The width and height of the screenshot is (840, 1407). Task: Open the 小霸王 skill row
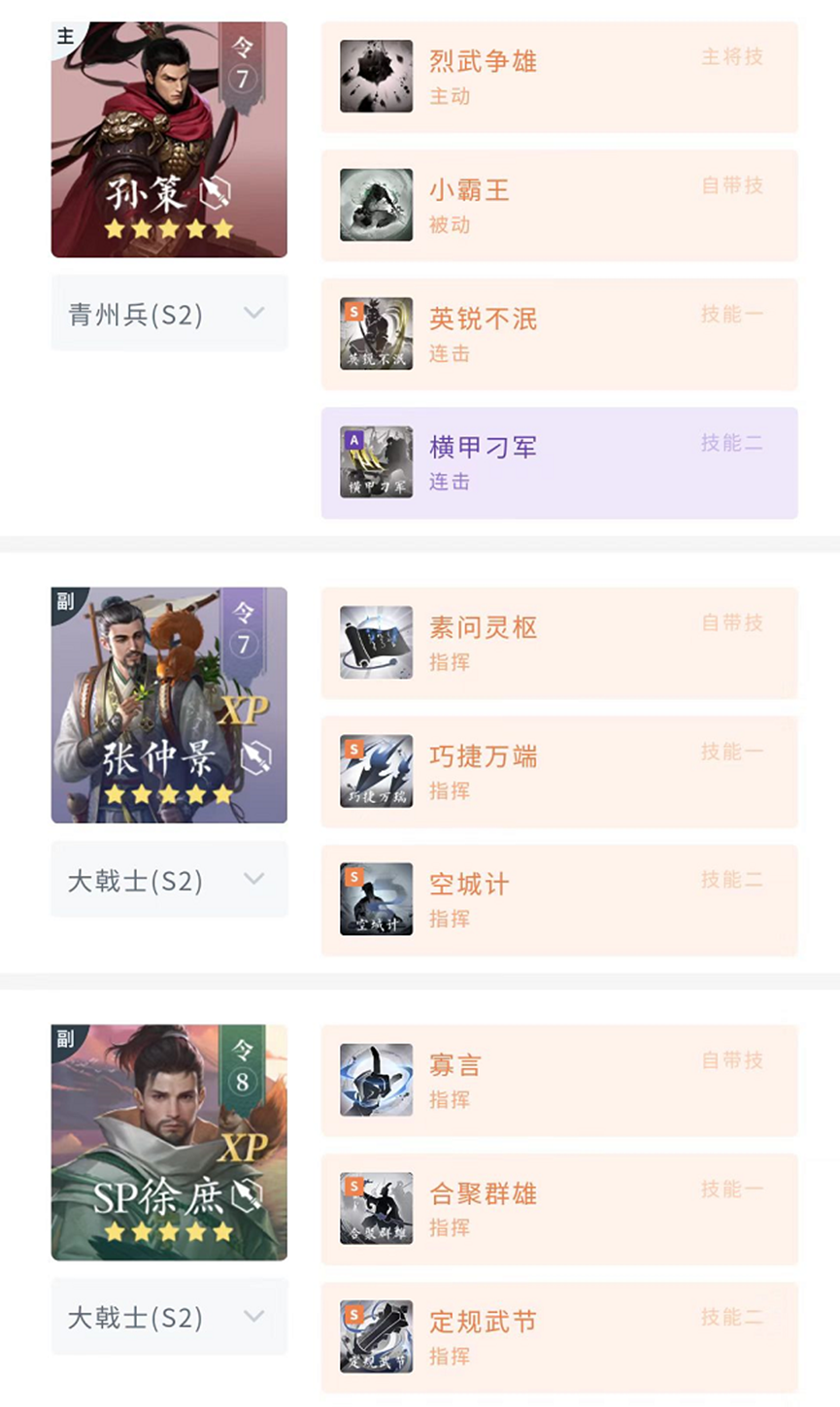point(559,205)
